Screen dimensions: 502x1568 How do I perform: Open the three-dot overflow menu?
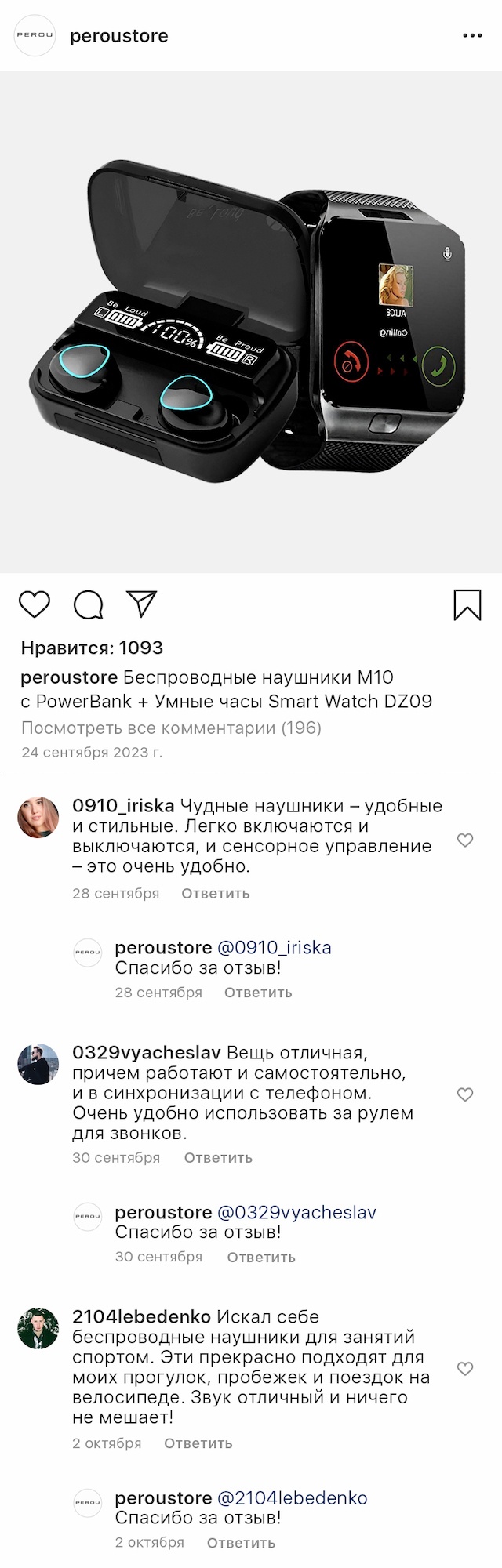tap(472, 36)
